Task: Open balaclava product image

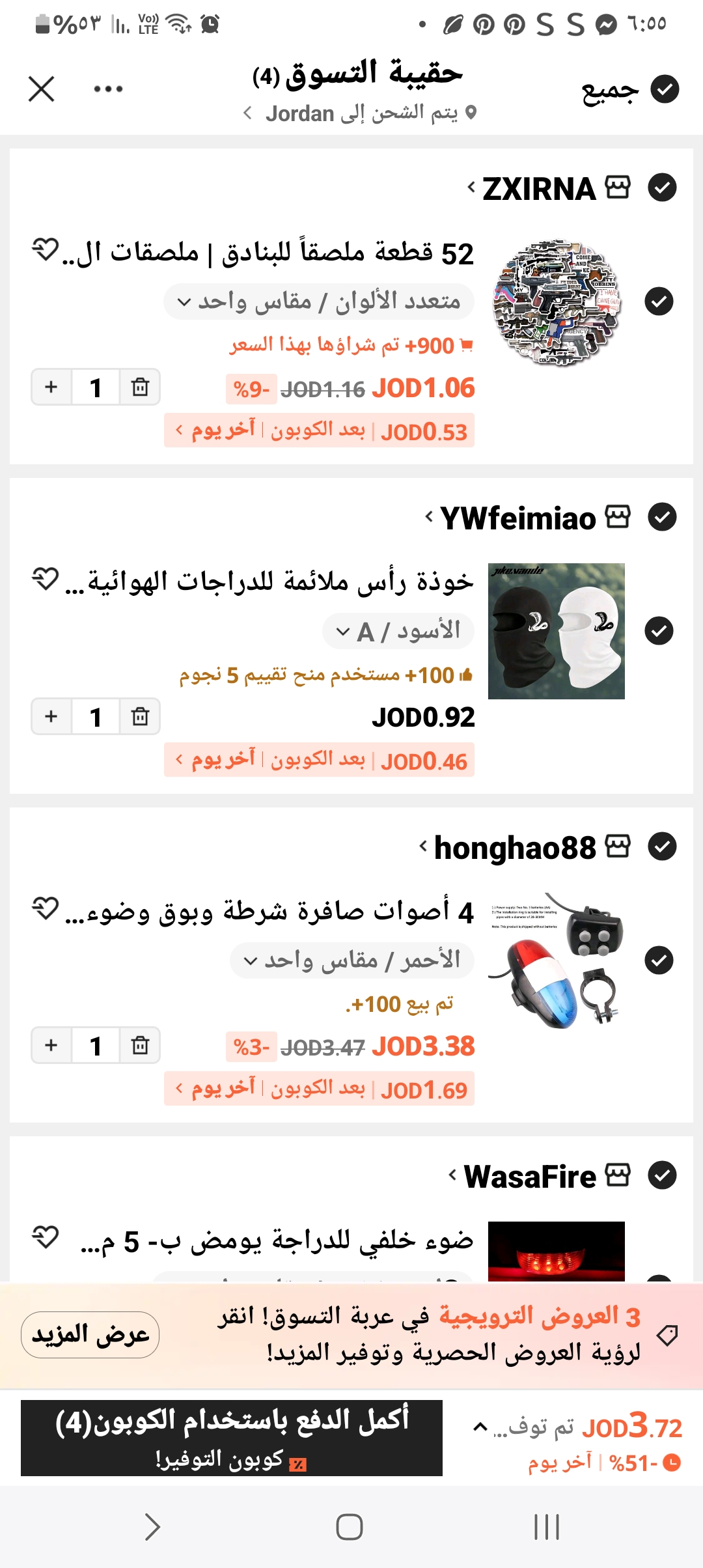Action: (x=556, y=631)
